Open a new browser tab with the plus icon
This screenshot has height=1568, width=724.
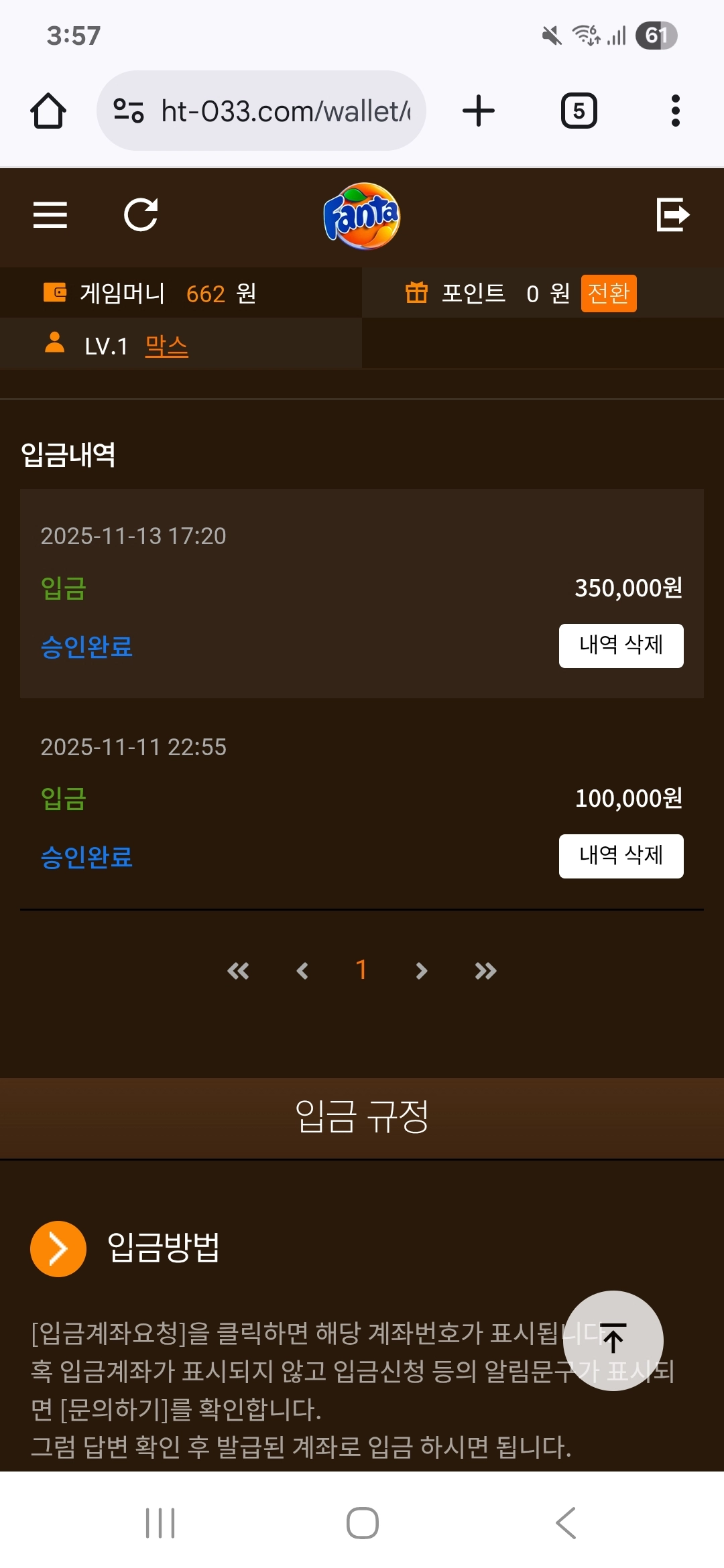[478, 111]
